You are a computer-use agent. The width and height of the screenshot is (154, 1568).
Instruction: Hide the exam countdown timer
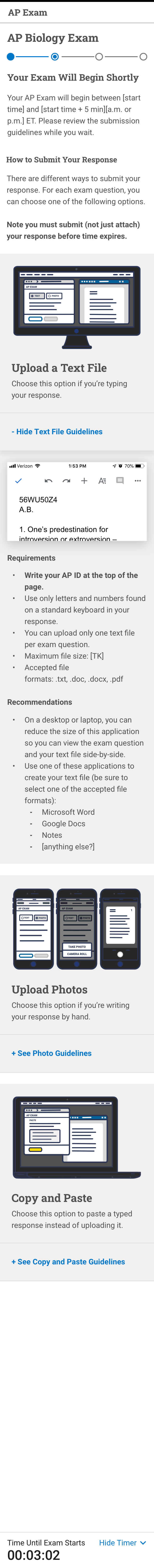(x=122, y=1543)
